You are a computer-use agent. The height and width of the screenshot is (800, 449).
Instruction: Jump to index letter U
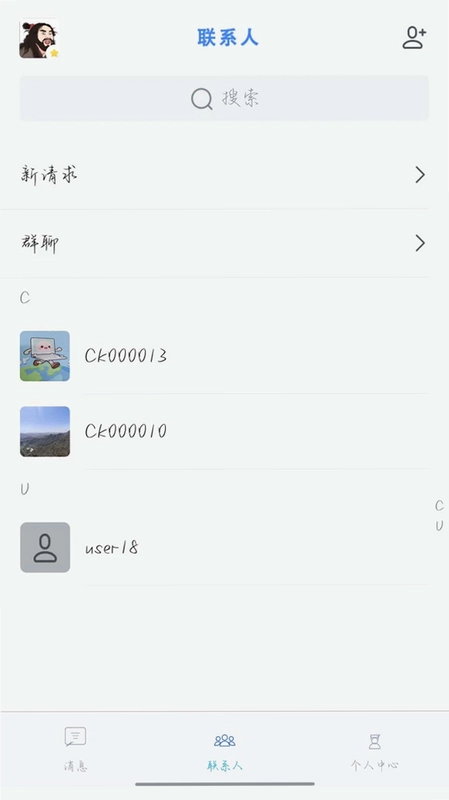[x=439, y=526]
